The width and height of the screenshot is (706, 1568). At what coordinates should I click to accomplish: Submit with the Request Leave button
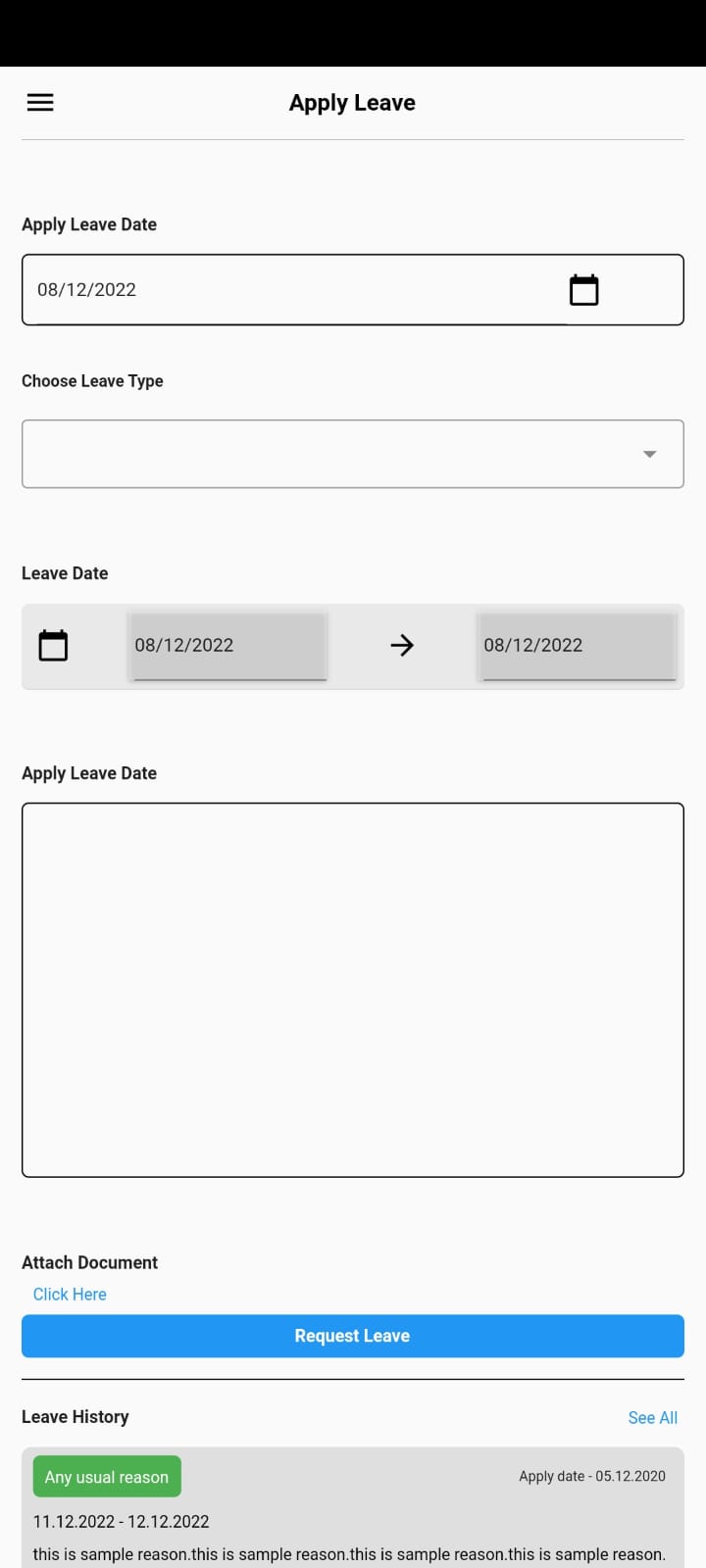pos(353,1336)
